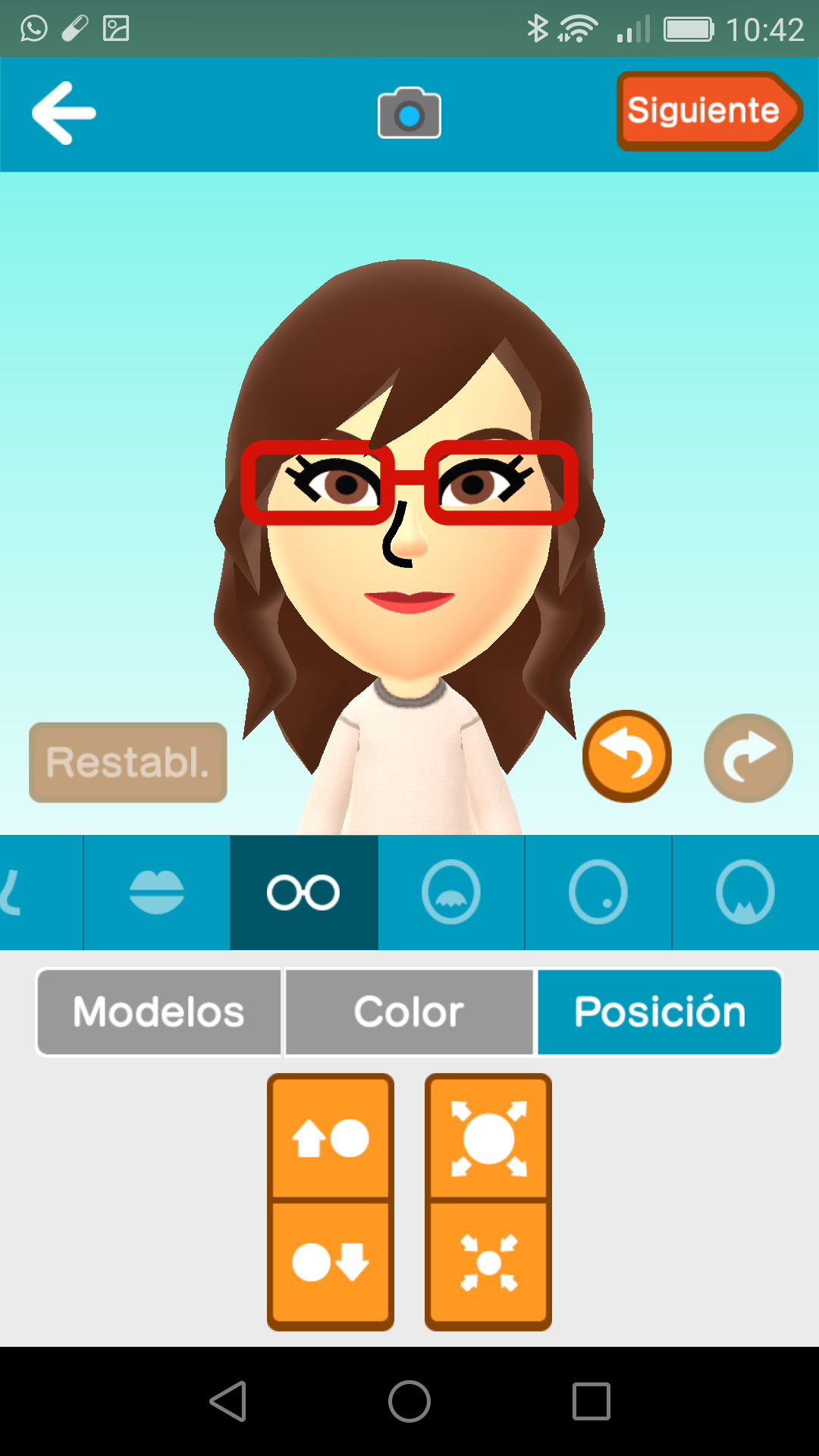The image size is (819, 1456).
Task: Switch to the Color tab
Action: pyautogui.click(x=409, y=1012)
